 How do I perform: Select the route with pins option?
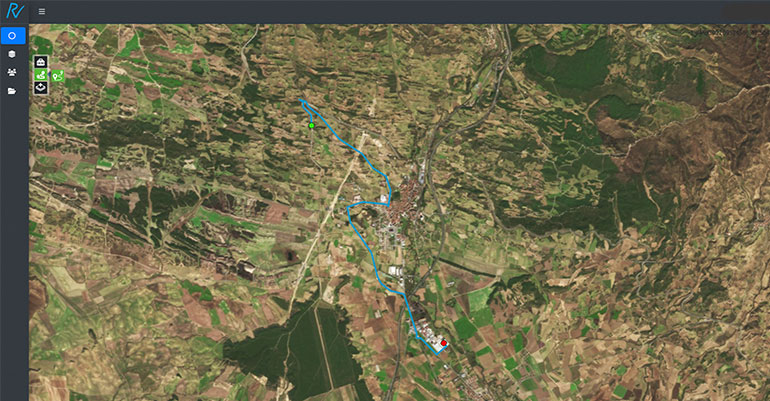[x=57, y=75]
